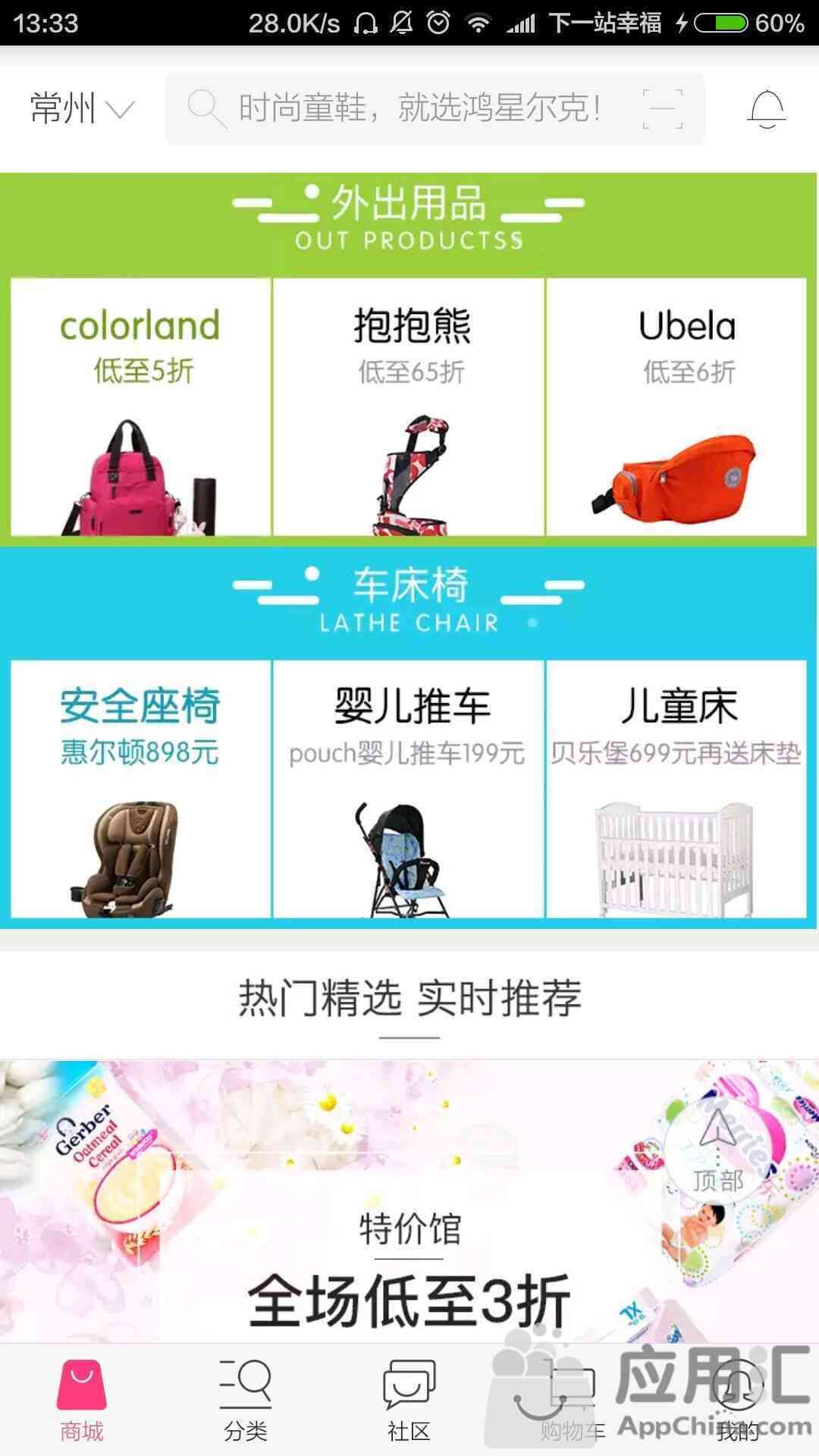The width and height of the screenshot is (819, 1456).
Task: Open the colorland 低至5折 card
Action: tap(141, 407)
